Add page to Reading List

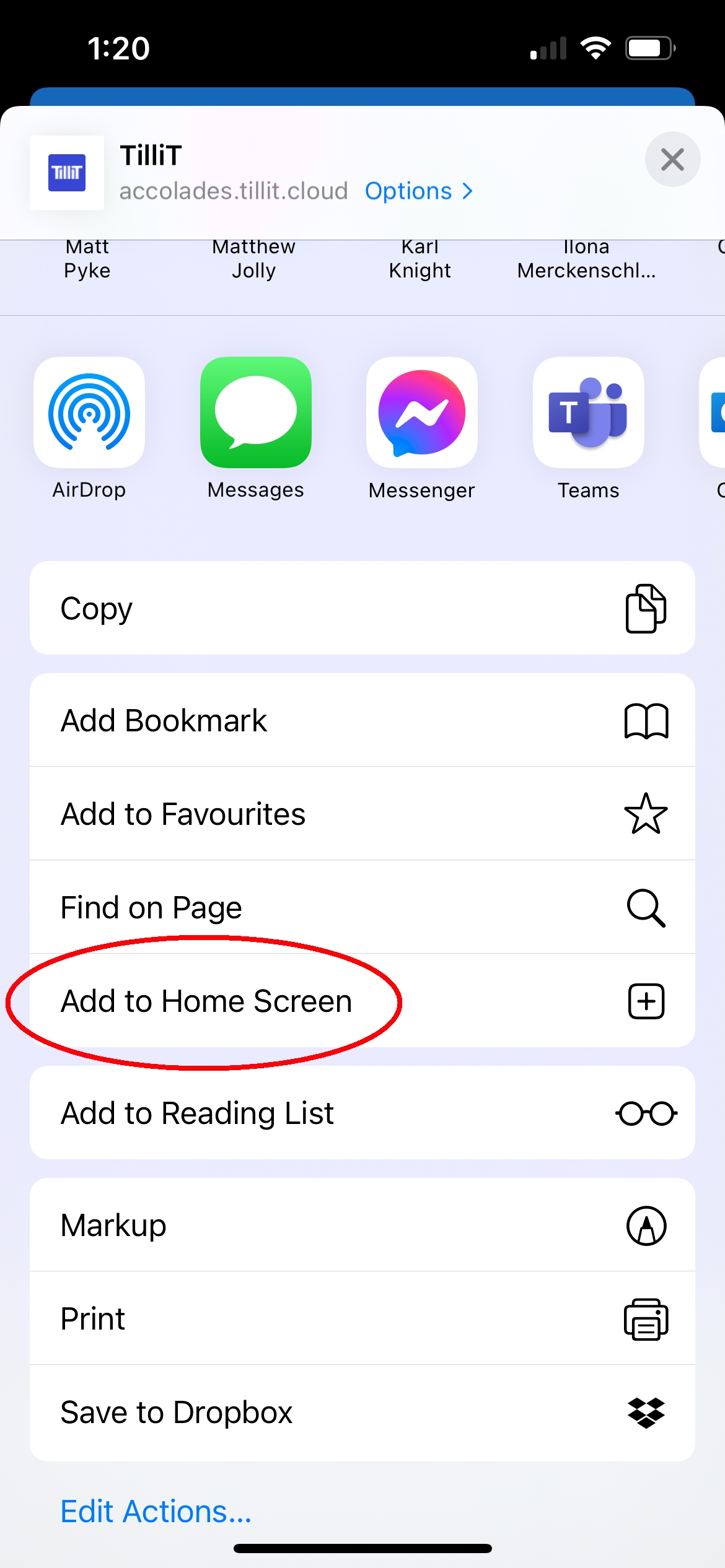(362, 1113)
